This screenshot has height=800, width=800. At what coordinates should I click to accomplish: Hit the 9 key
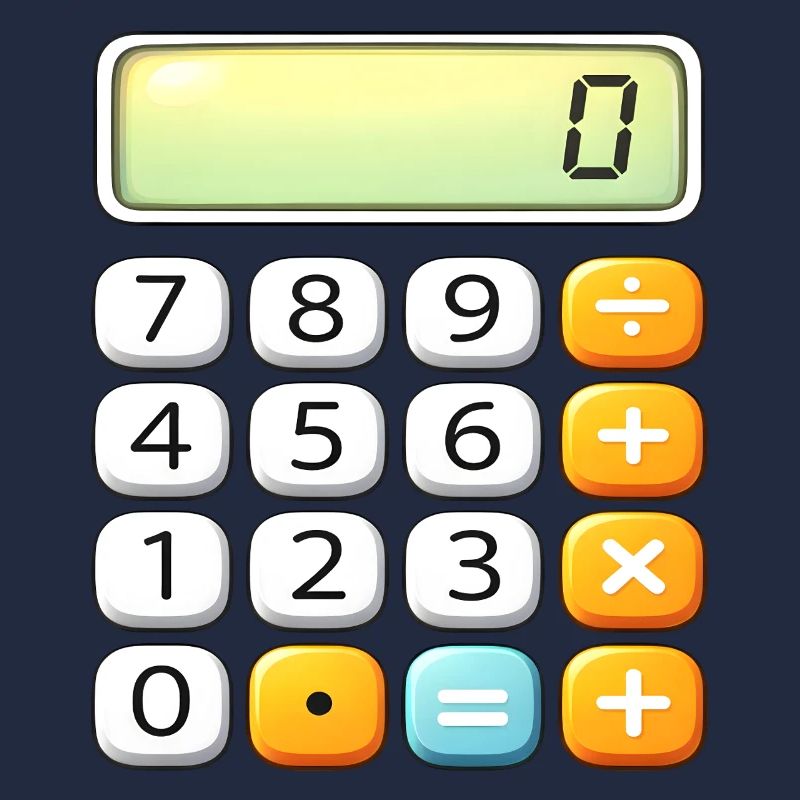(473, 312)
